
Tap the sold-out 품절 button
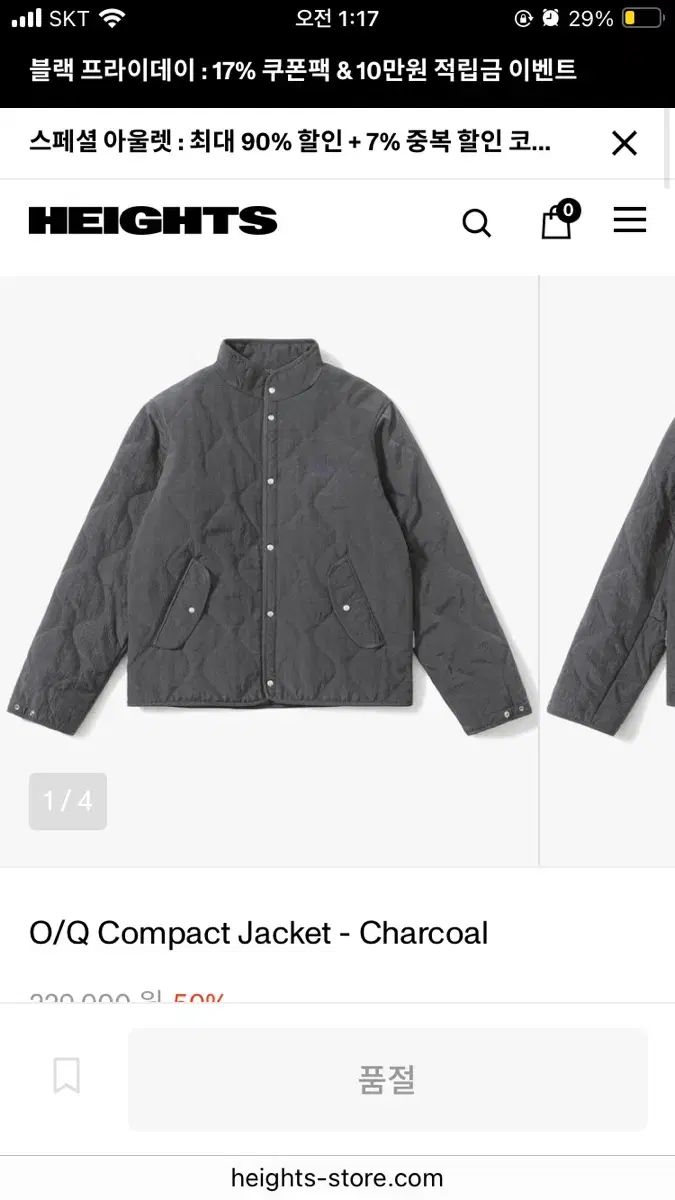tap(387, 1080)
